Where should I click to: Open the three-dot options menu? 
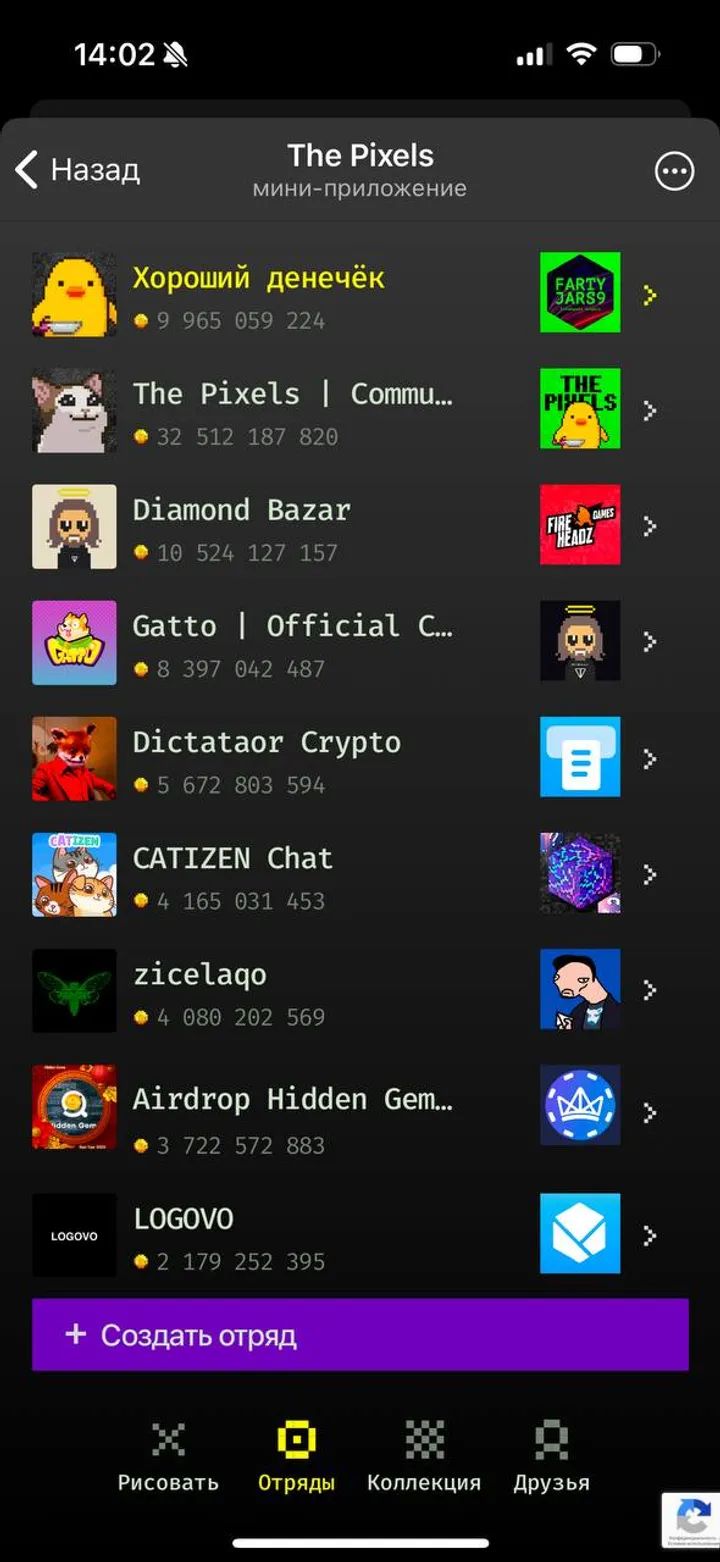point(674,170)
